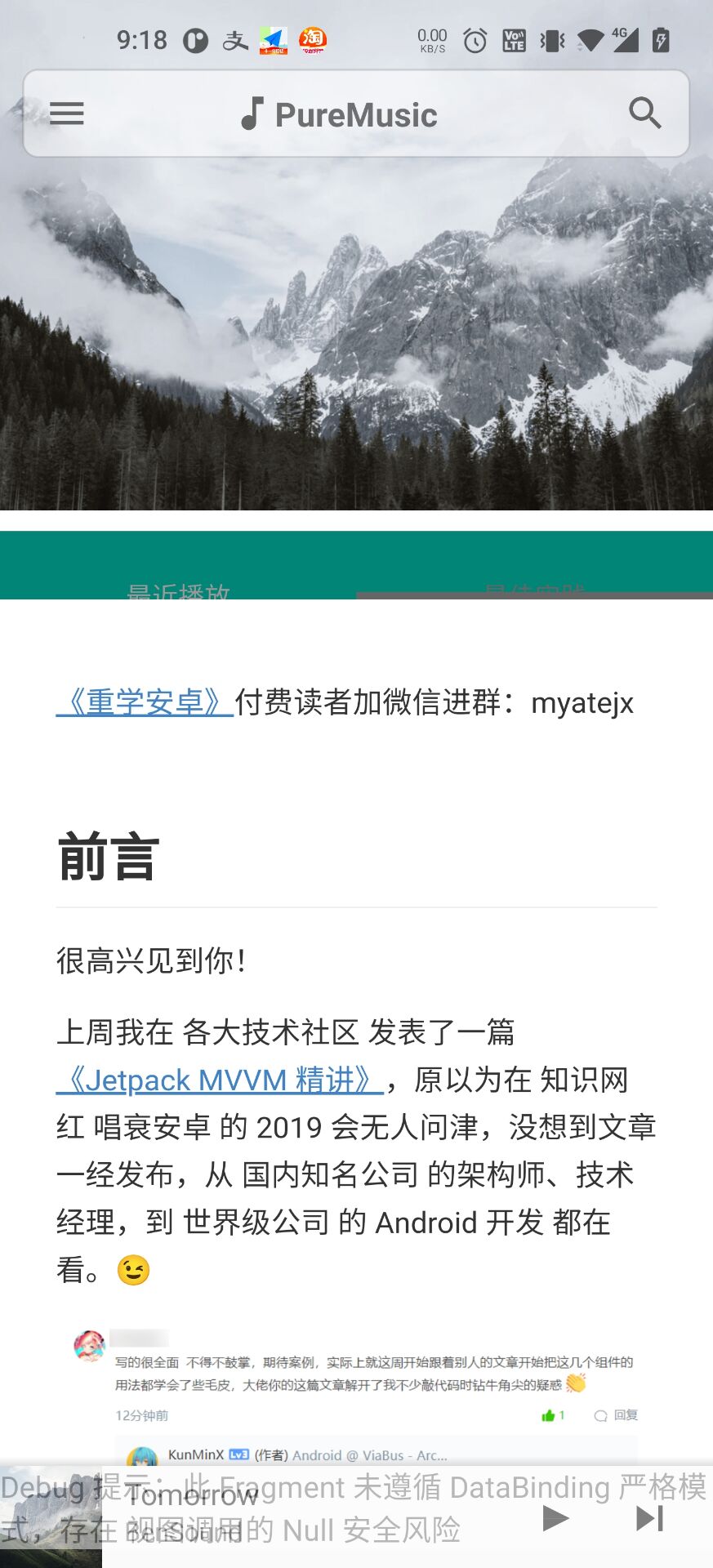Image resolution: width=713 pixels, height=1568 pixels.
Task: Open the search function
Action: tap(644, 114)
